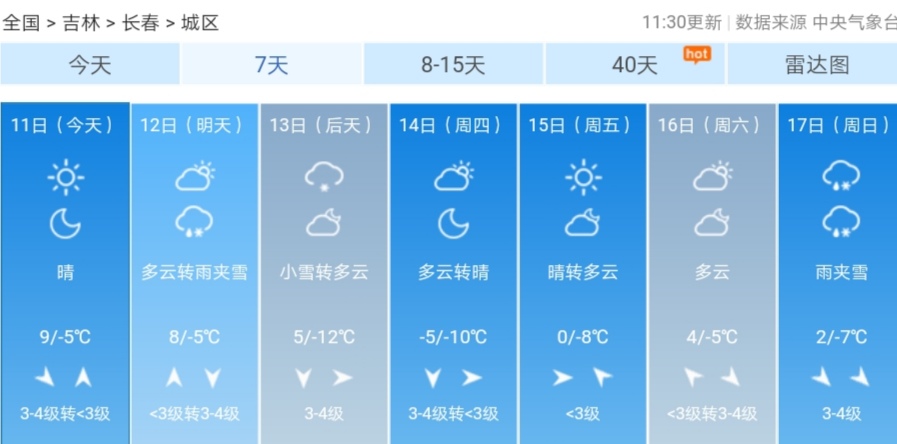Open 吉林 in the breadcrumb

point(80,23)
